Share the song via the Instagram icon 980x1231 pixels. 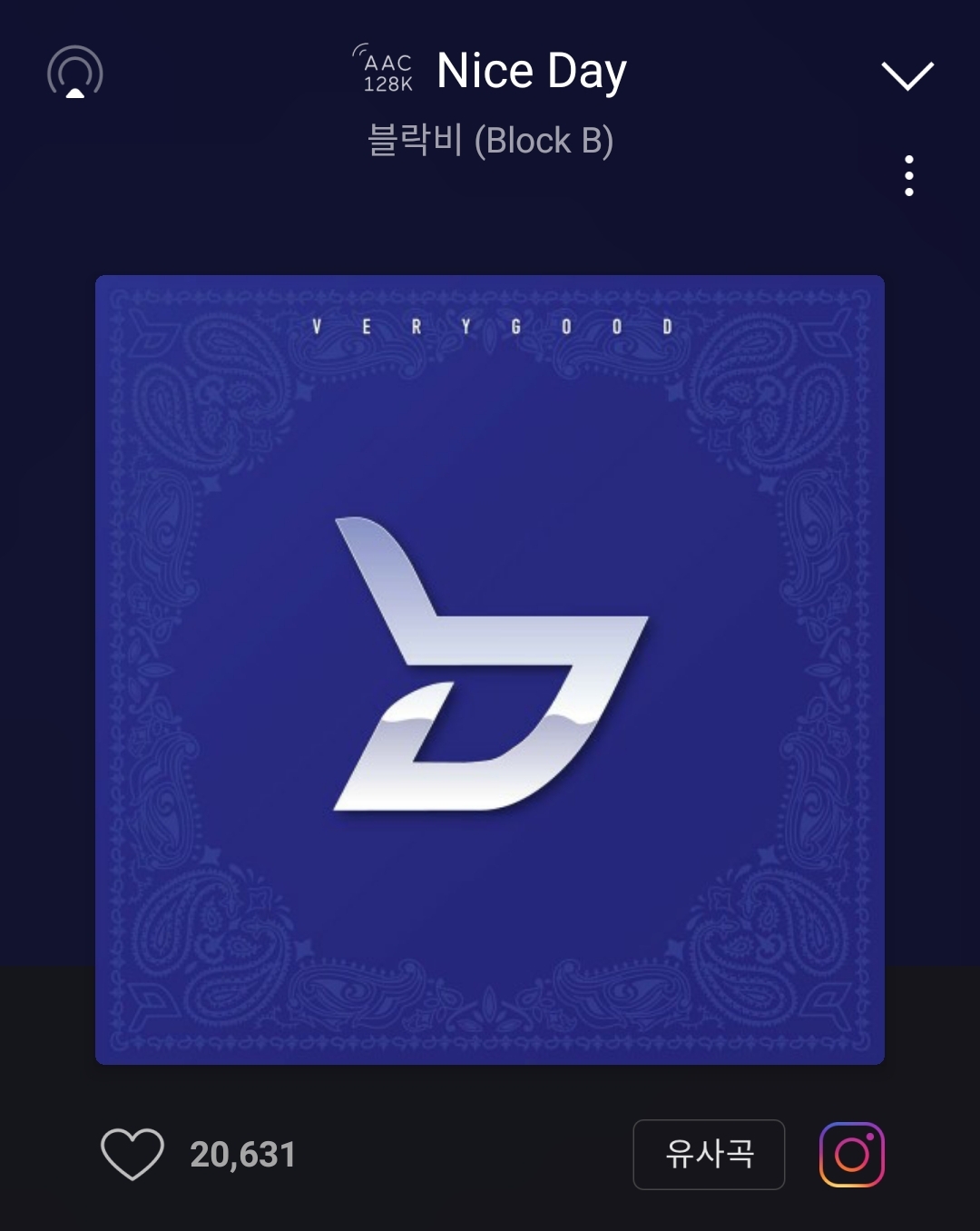[859, 1156]
